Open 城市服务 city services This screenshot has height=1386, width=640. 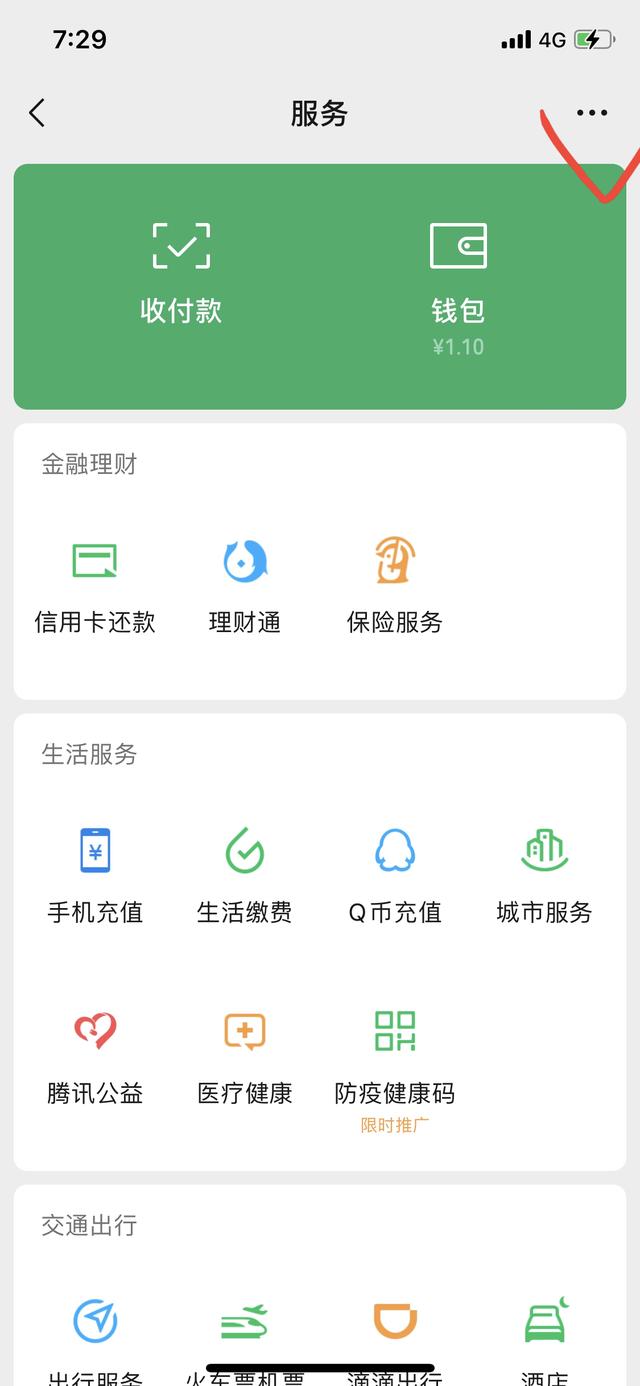pyautogui.click(x=545, y=876)
